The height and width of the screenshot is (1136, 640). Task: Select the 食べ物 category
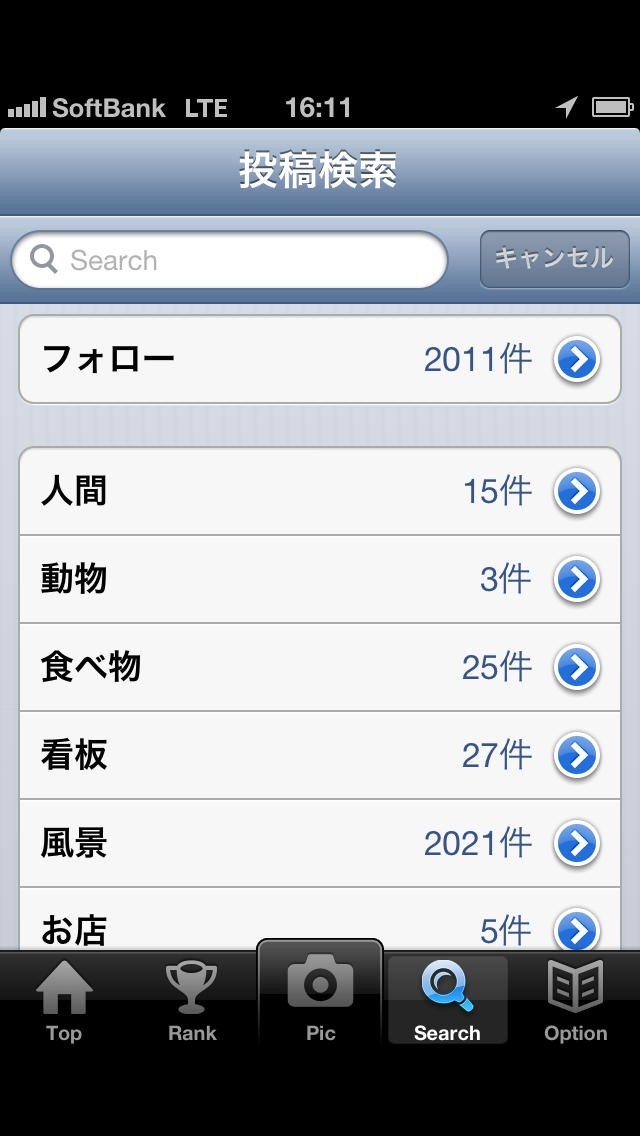pos(320,667)
